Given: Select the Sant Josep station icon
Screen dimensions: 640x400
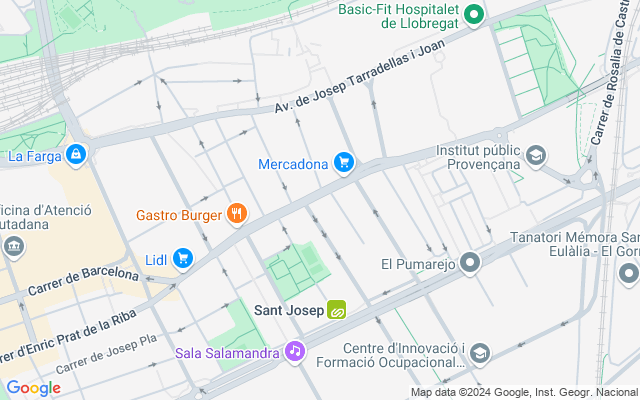Looking at the screenshot, I should tap(338, 310).
